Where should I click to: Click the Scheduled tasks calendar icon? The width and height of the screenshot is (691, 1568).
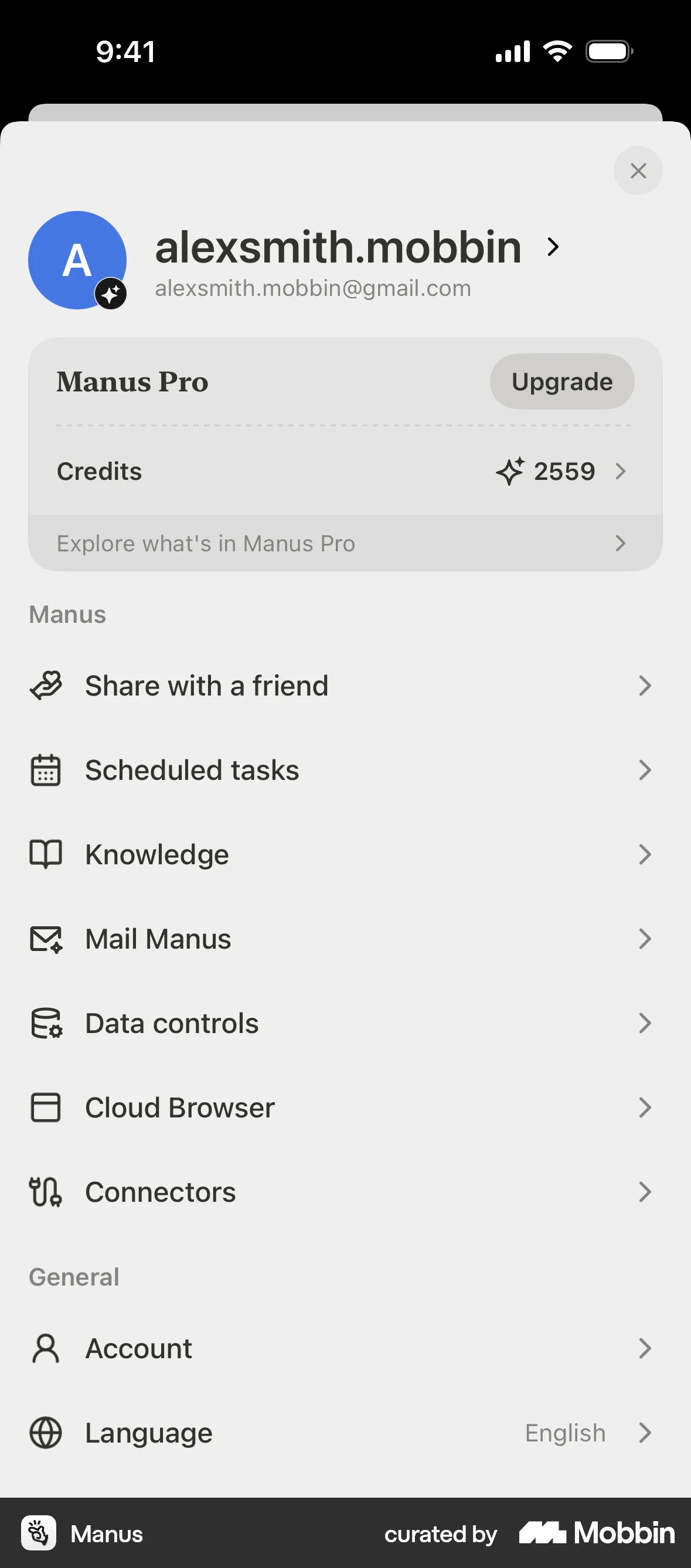click(46, 769)
